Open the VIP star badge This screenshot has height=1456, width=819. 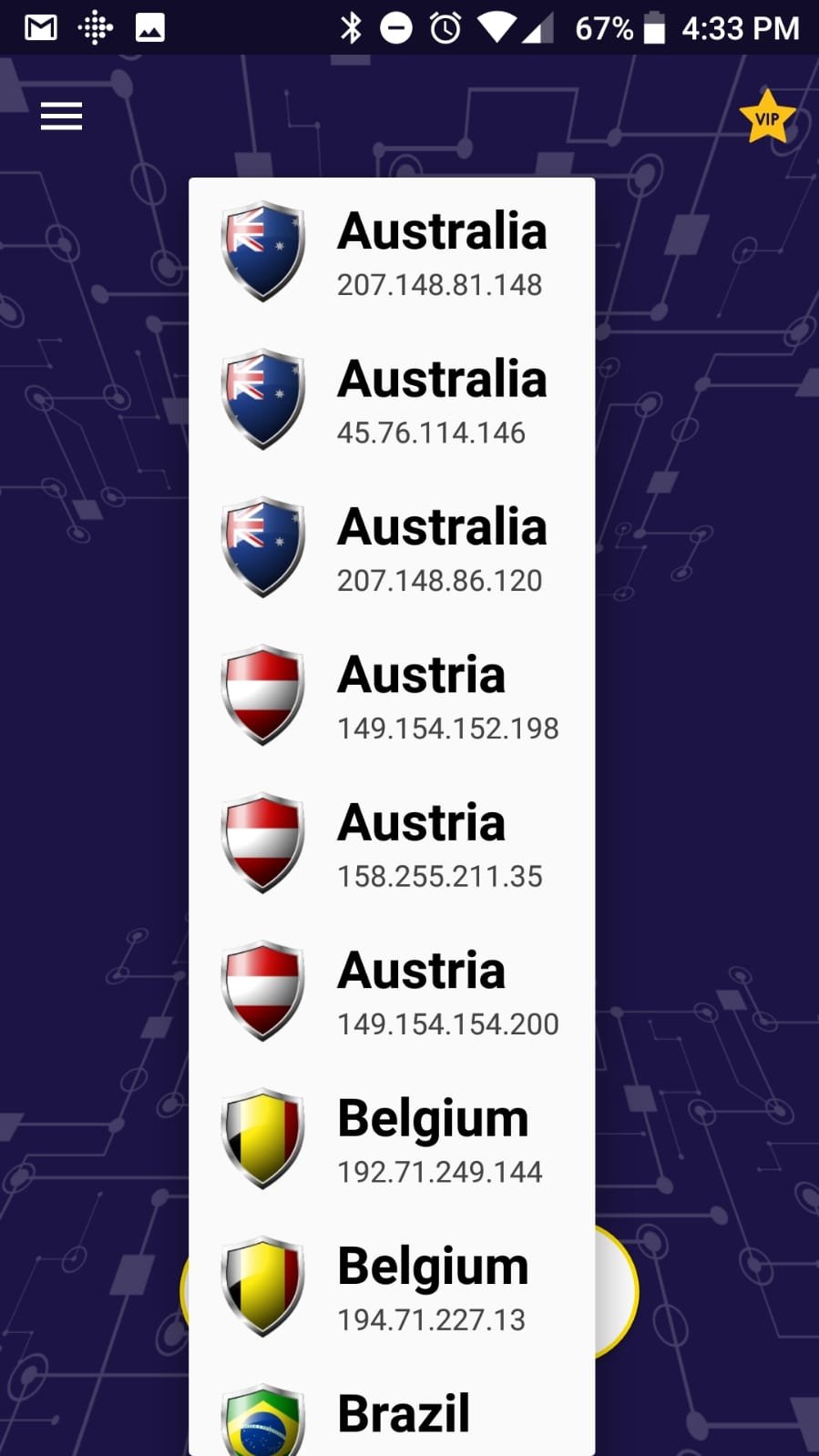click(x=767, y=117)
